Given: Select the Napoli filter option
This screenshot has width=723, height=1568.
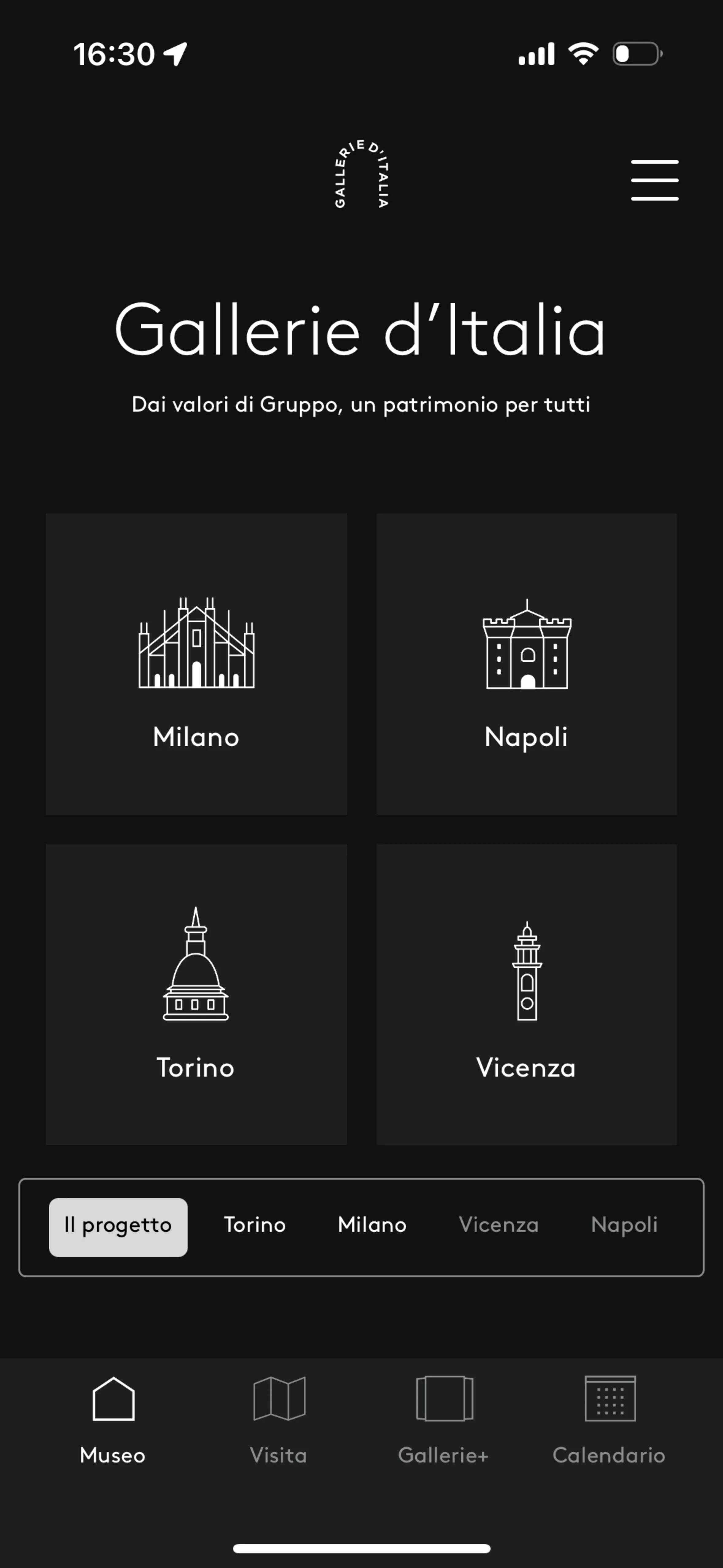Looking at the screenshot, I should click(x=624, y=1225).
